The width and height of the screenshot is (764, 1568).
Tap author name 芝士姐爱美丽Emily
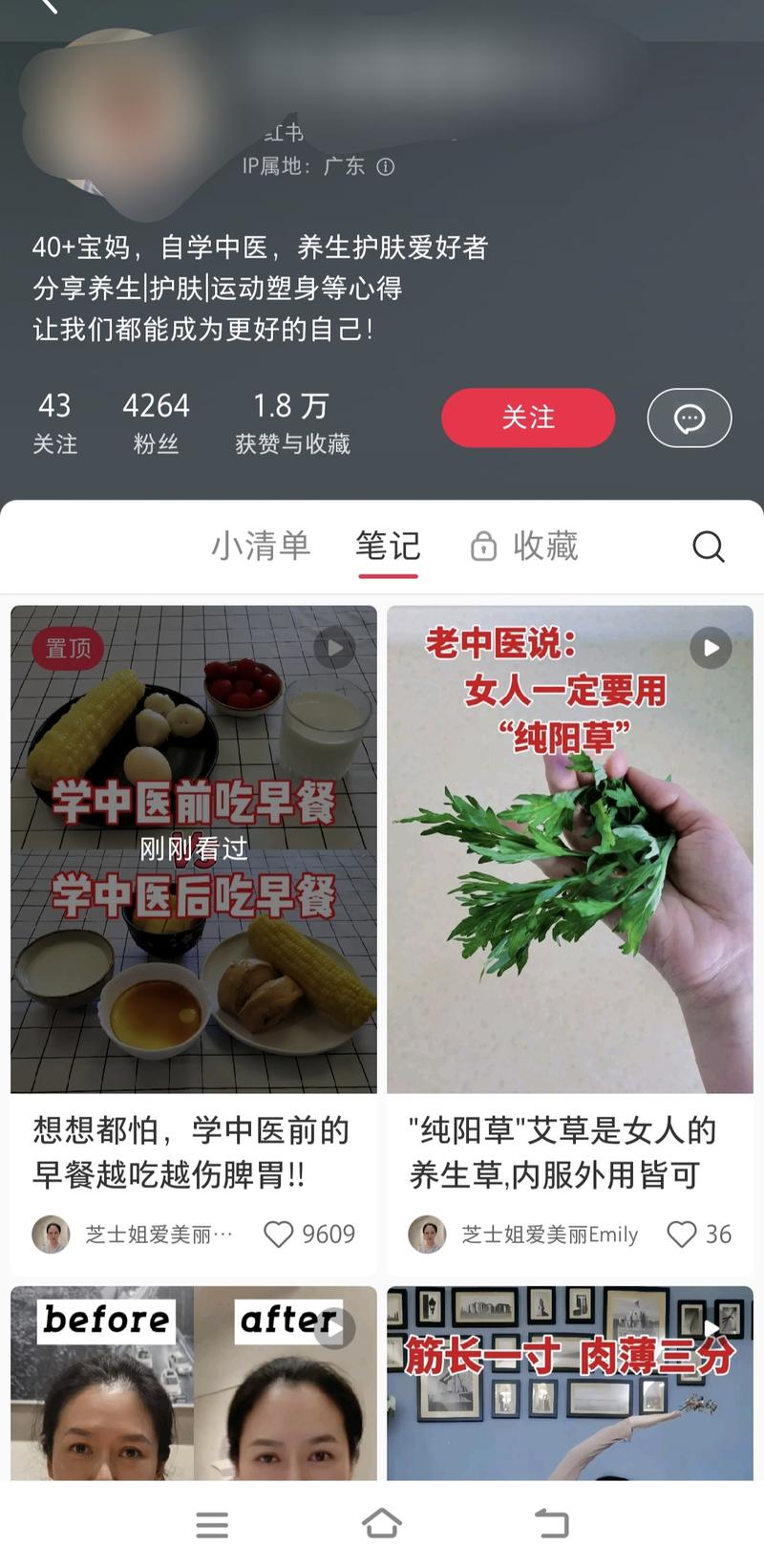coord(549,1235)
